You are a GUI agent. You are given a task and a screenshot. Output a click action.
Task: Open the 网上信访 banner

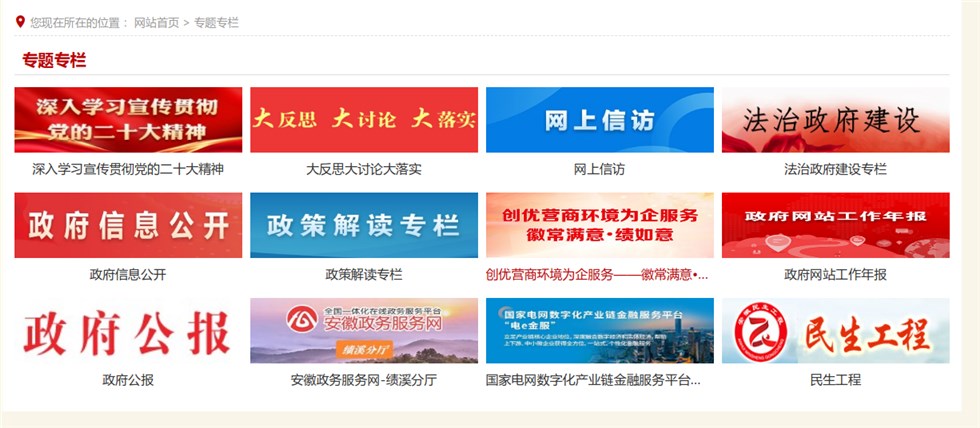coord(599,120)
